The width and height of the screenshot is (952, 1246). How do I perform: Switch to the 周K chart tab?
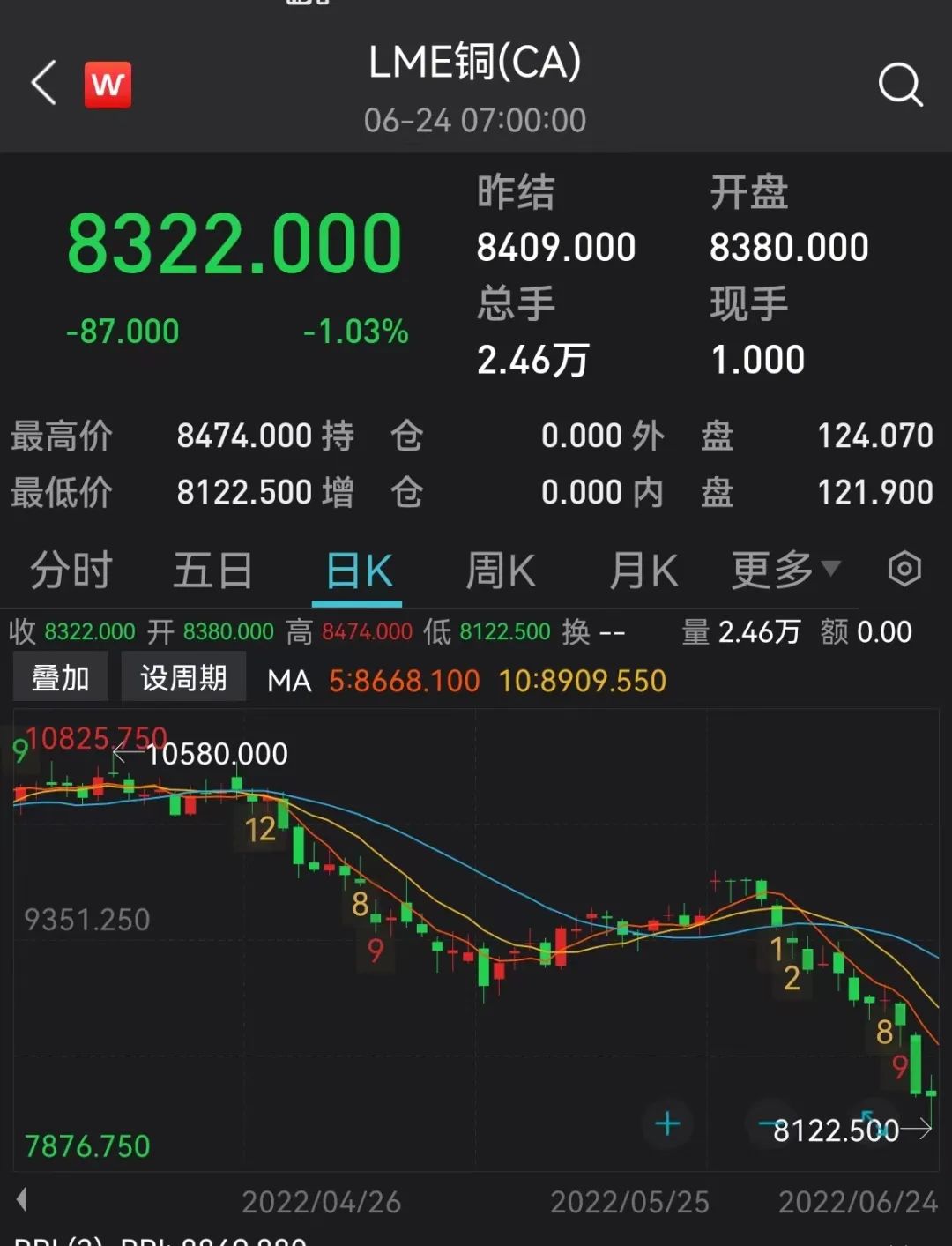click(501, 571)
